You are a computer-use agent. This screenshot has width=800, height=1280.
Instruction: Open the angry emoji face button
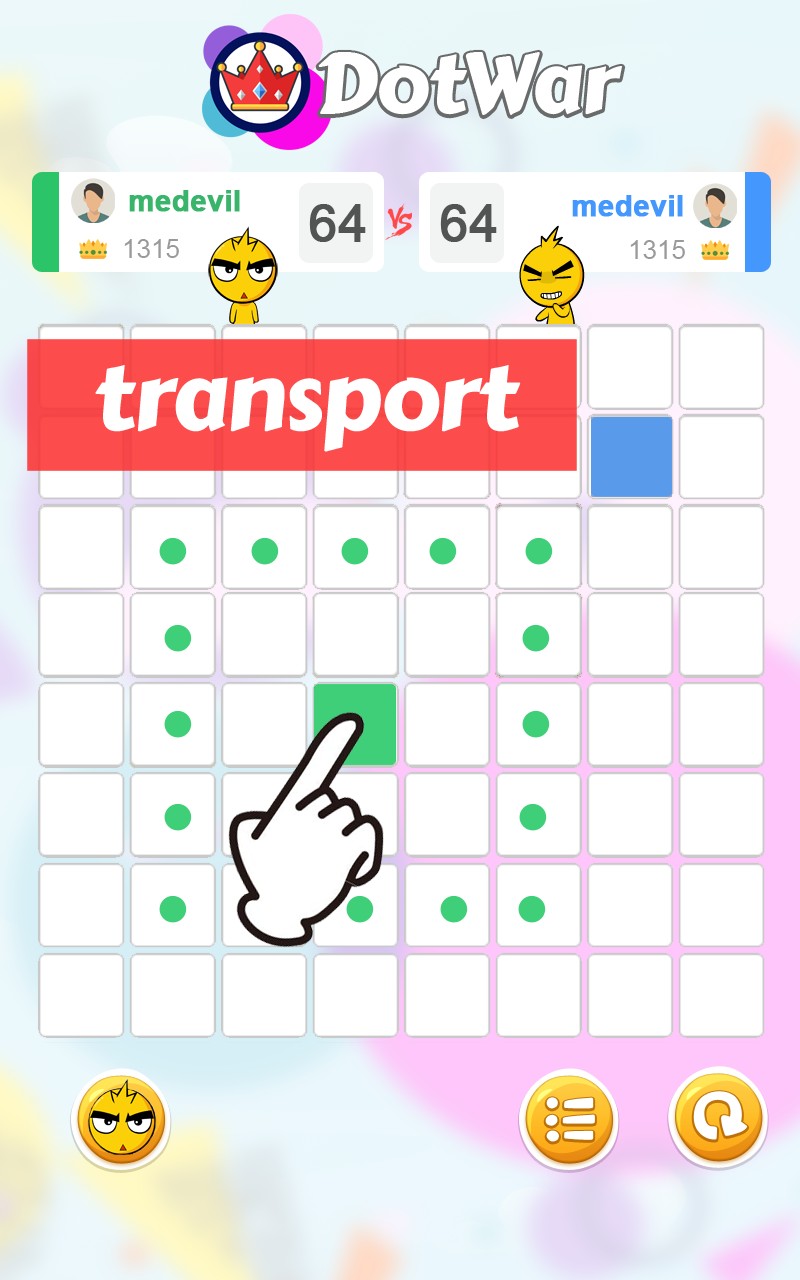[x=121, y=1120]
